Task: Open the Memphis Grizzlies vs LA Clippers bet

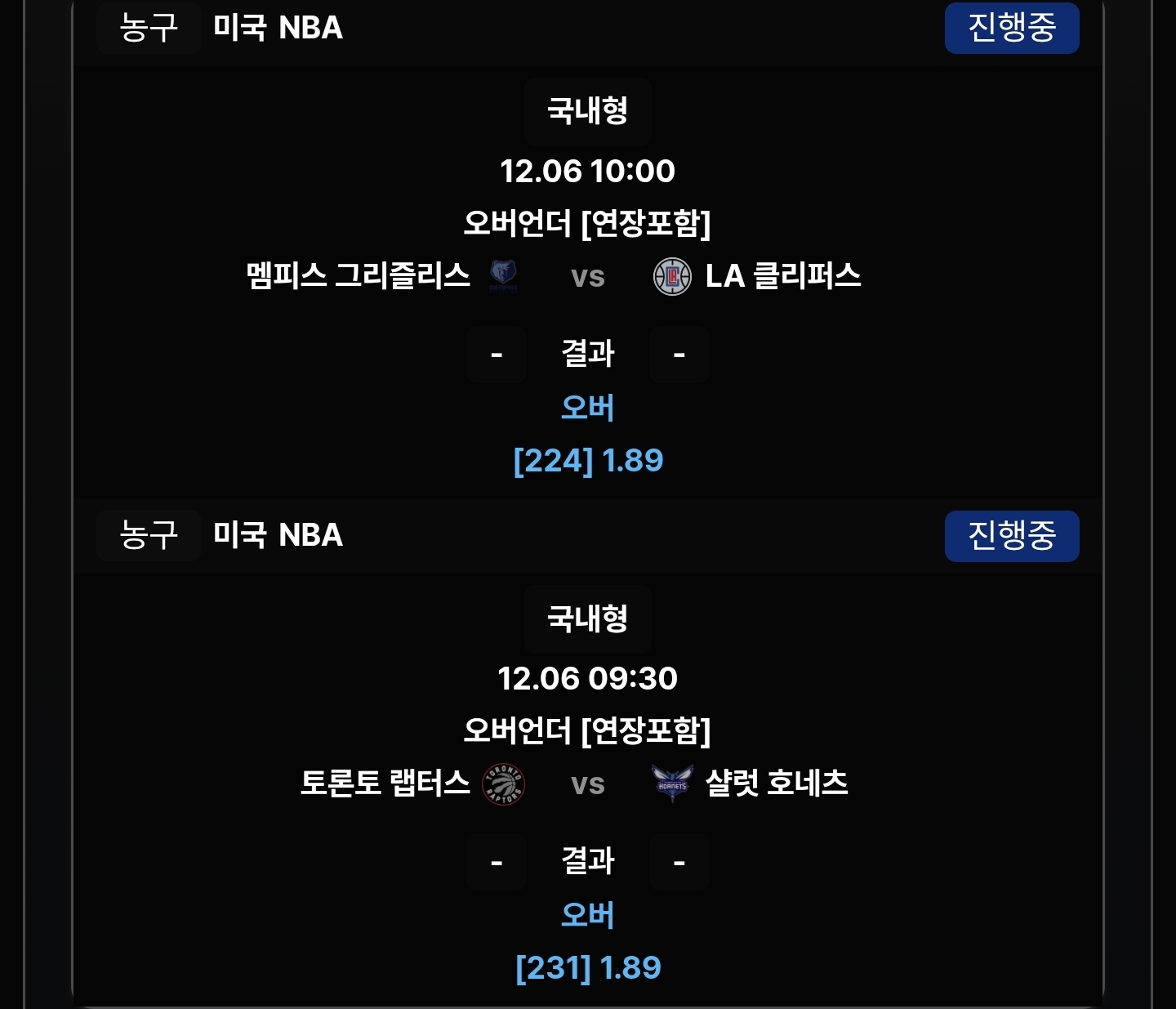Action: pyautogui.click(x=587, y=276)
